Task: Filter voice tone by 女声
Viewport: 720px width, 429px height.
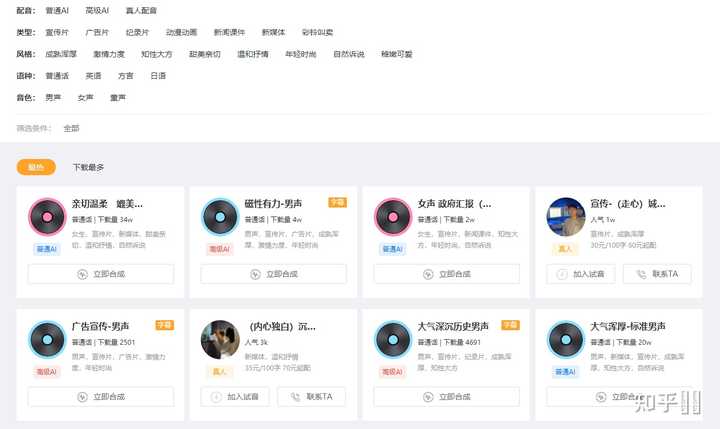Action: tap(85, 98)
